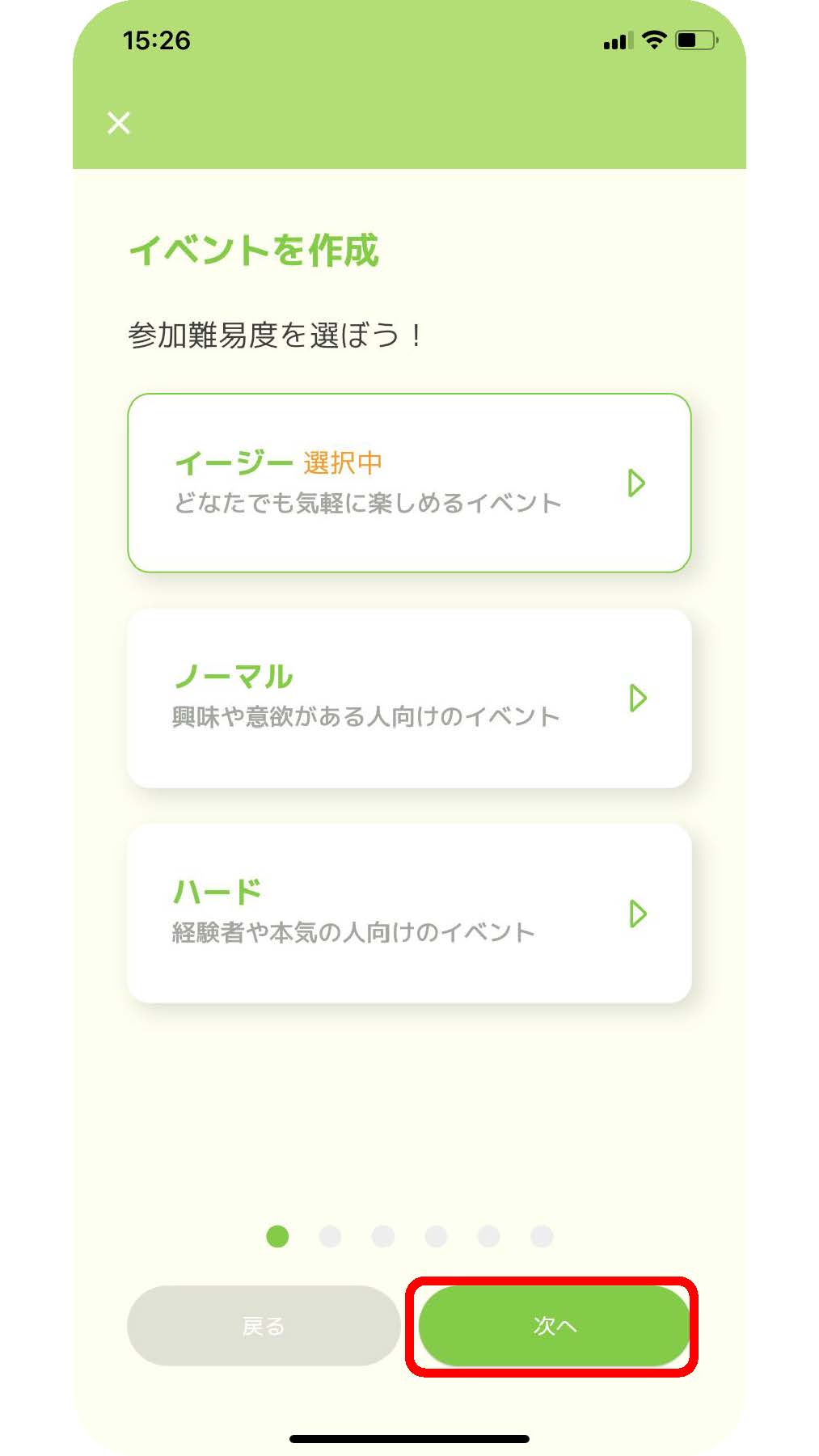Viewport: 819px width, 1456px height.
Task: Close the event creation screen
Action: coord(119,123)
